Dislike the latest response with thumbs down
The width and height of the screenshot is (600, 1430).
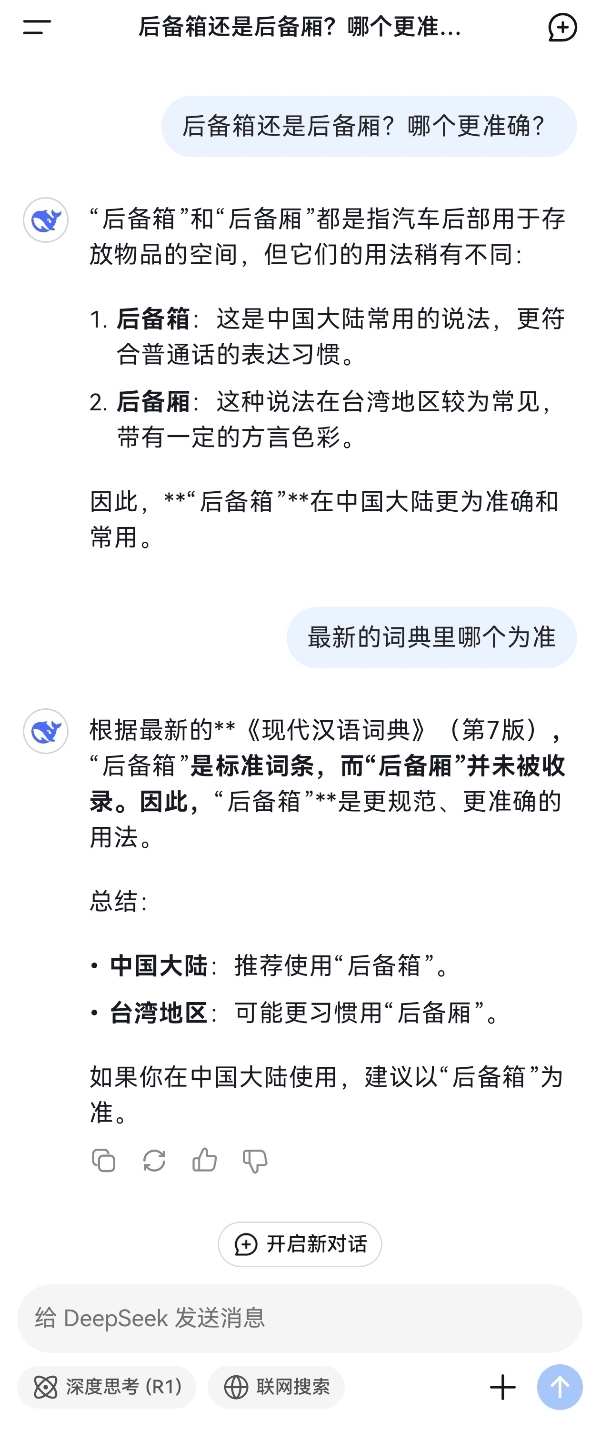[x=256, y=1160]
